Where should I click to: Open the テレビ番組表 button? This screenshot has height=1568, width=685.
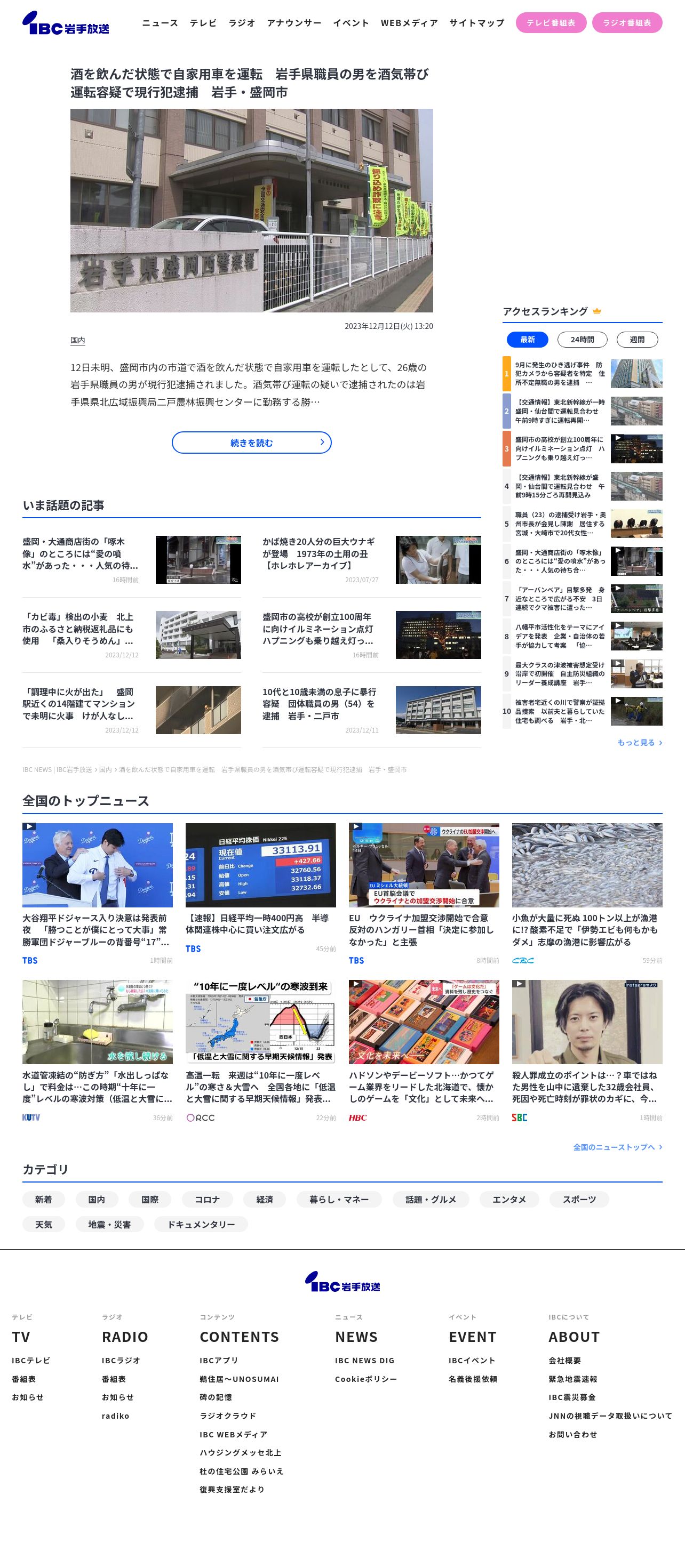pos(551,22)
